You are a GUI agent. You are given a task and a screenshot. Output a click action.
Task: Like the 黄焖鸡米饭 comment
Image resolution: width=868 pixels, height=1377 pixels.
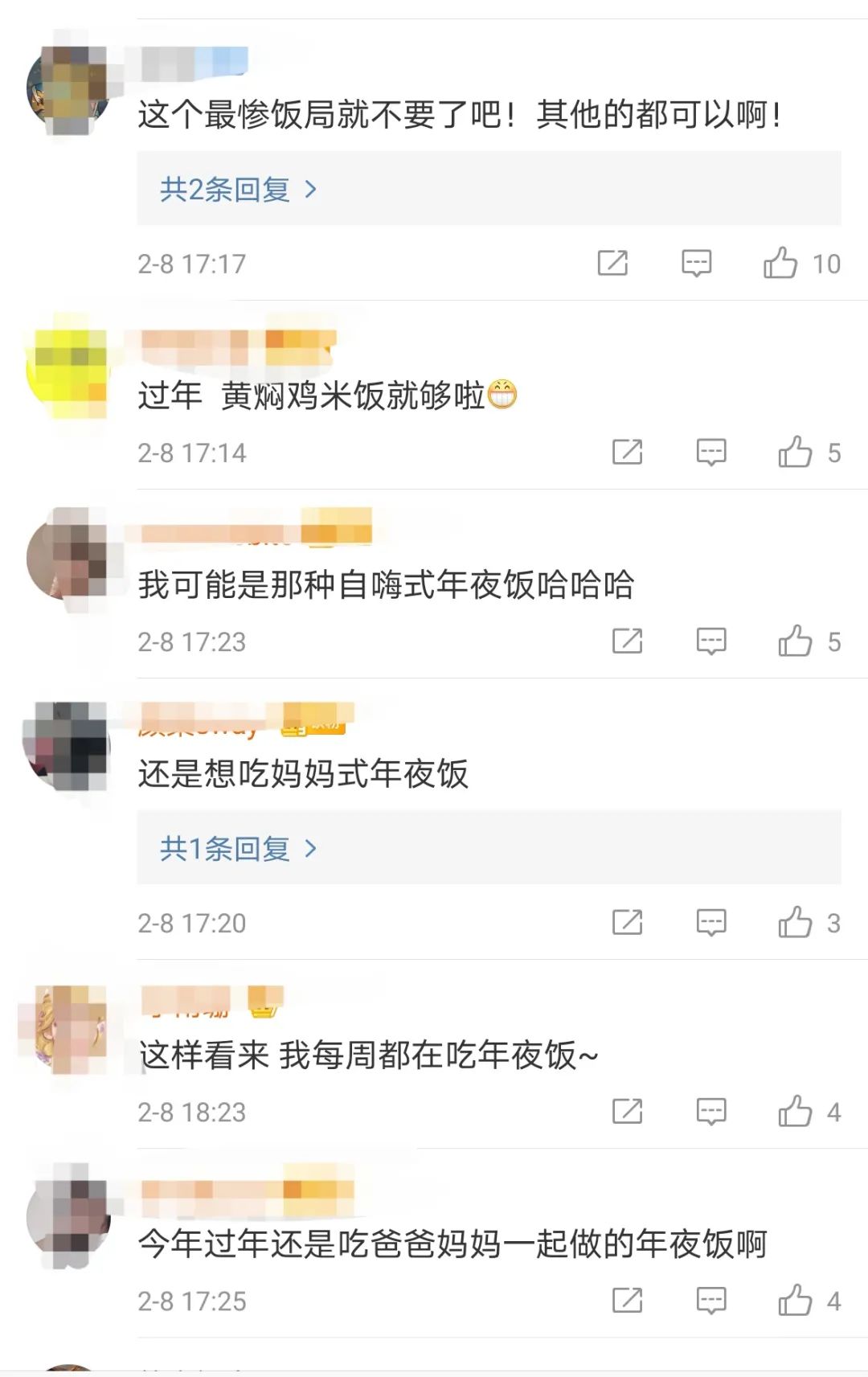795,452
